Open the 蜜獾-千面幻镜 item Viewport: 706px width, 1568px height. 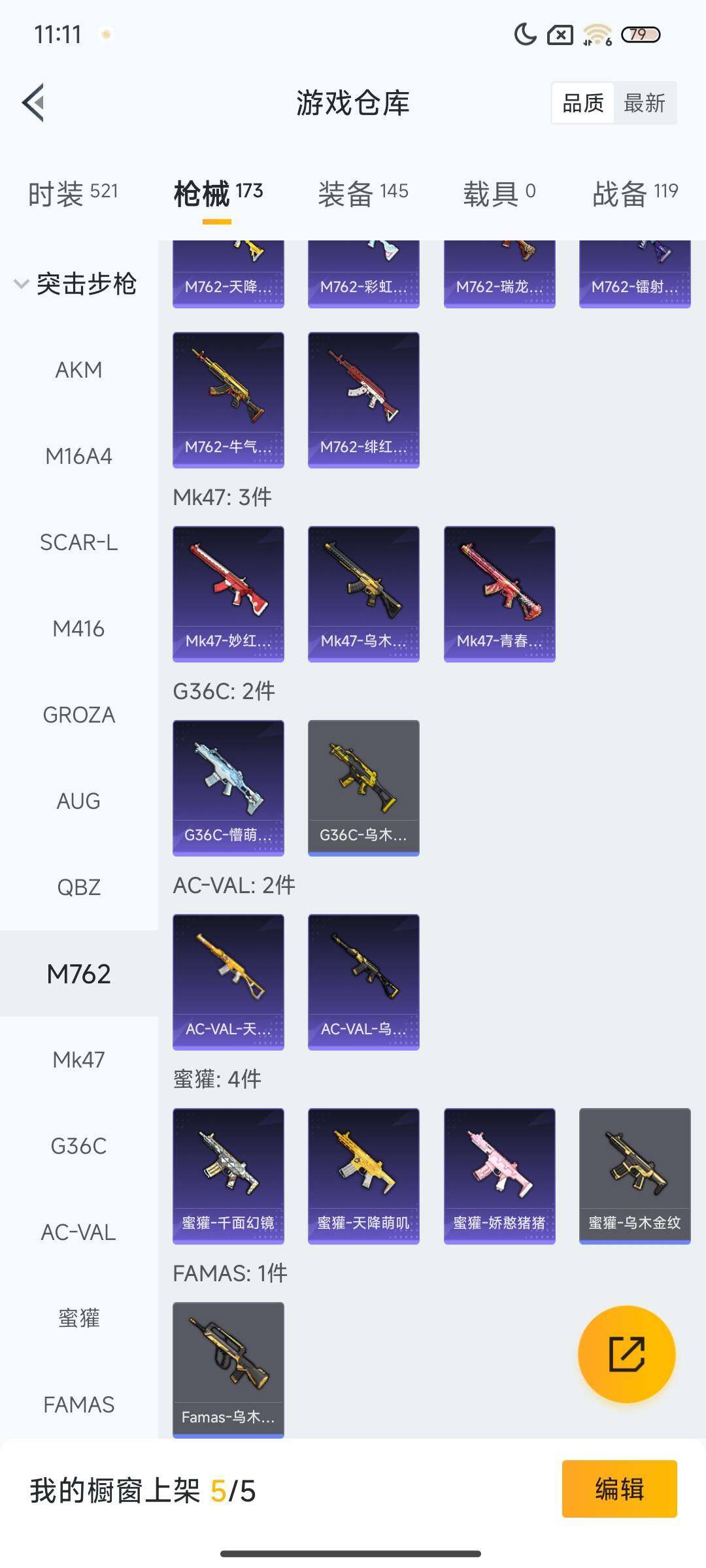228,1176
